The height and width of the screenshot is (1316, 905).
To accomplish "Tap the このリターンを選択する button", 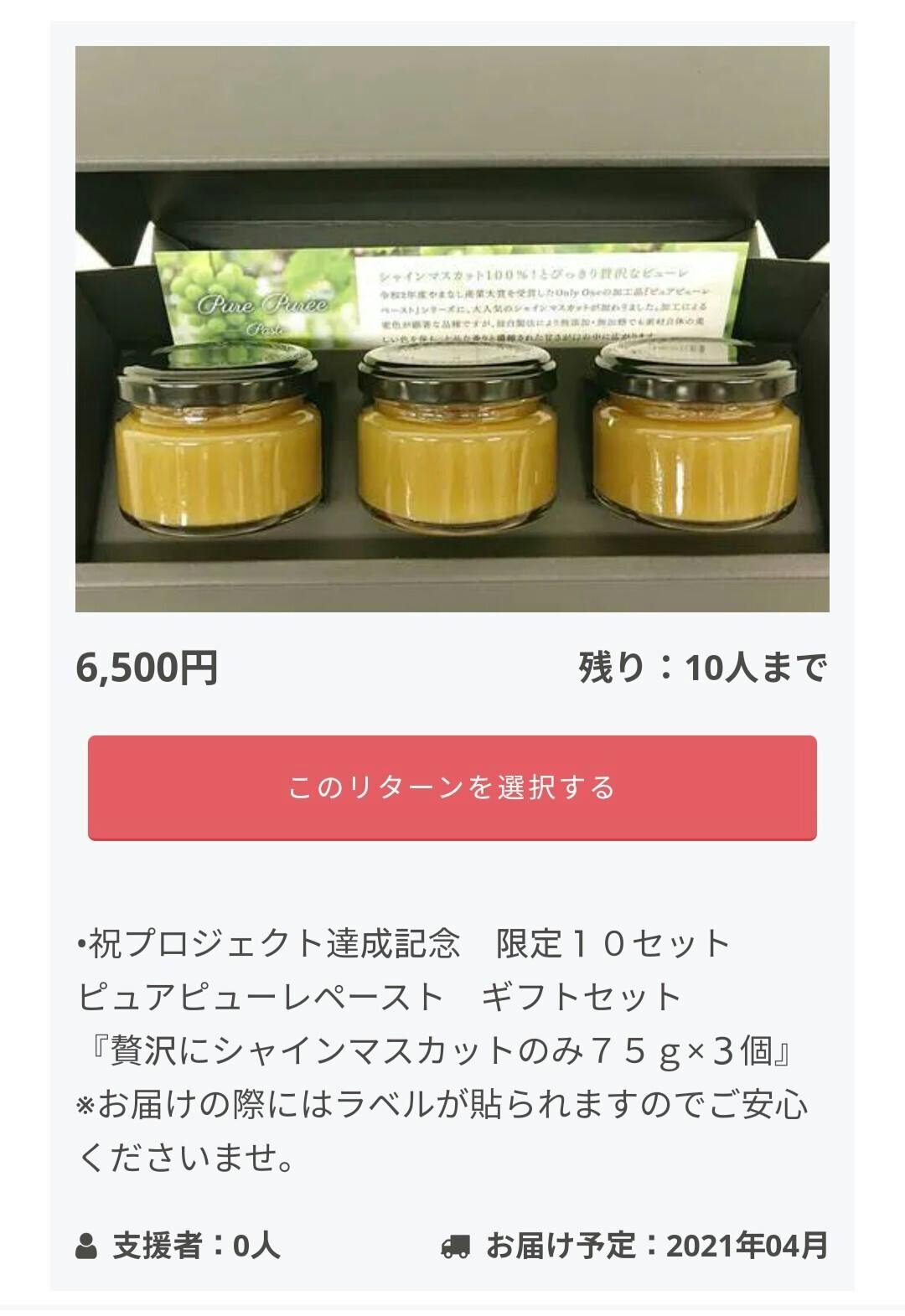I will (x=452, y=787).
